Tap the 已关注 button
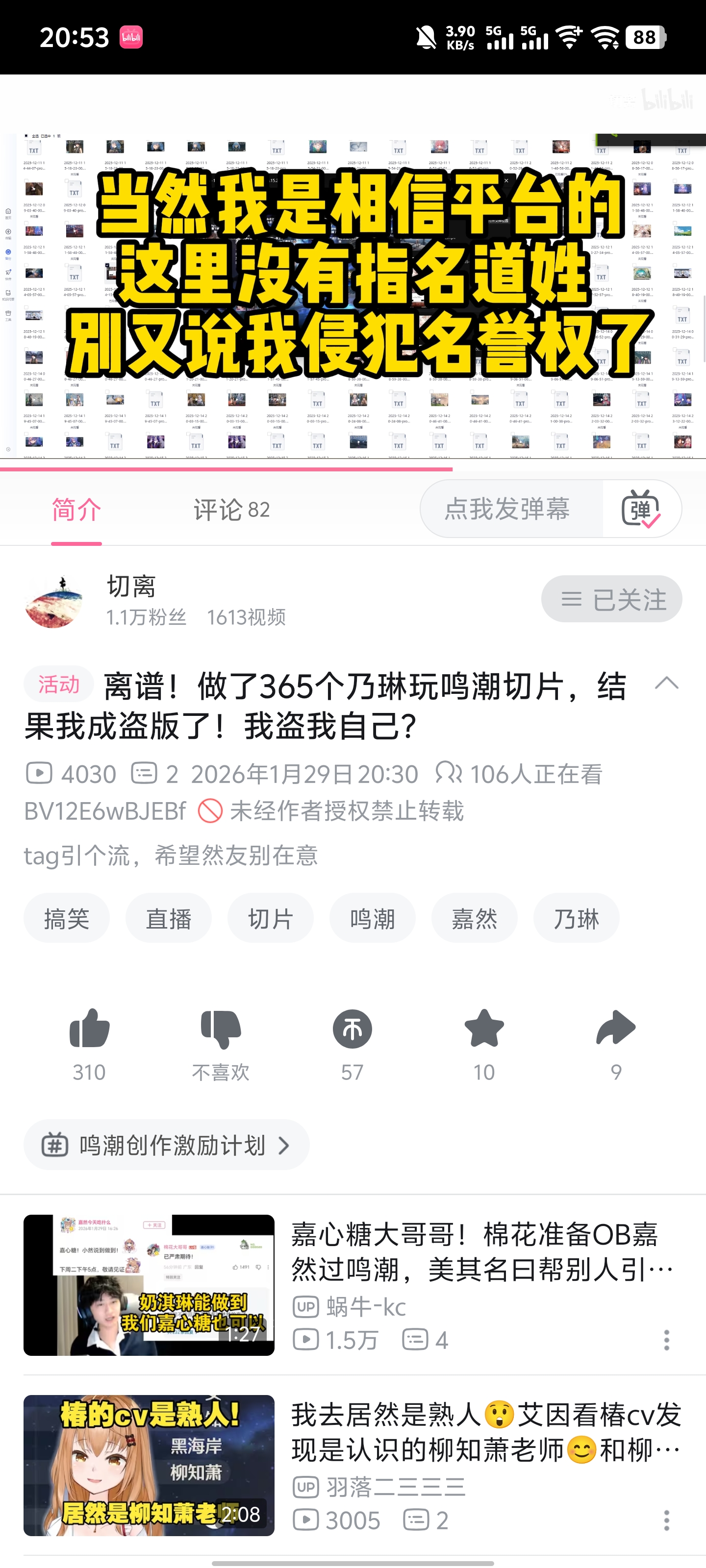The width and height of the screenshot is (706, 1568). point(611,599)
